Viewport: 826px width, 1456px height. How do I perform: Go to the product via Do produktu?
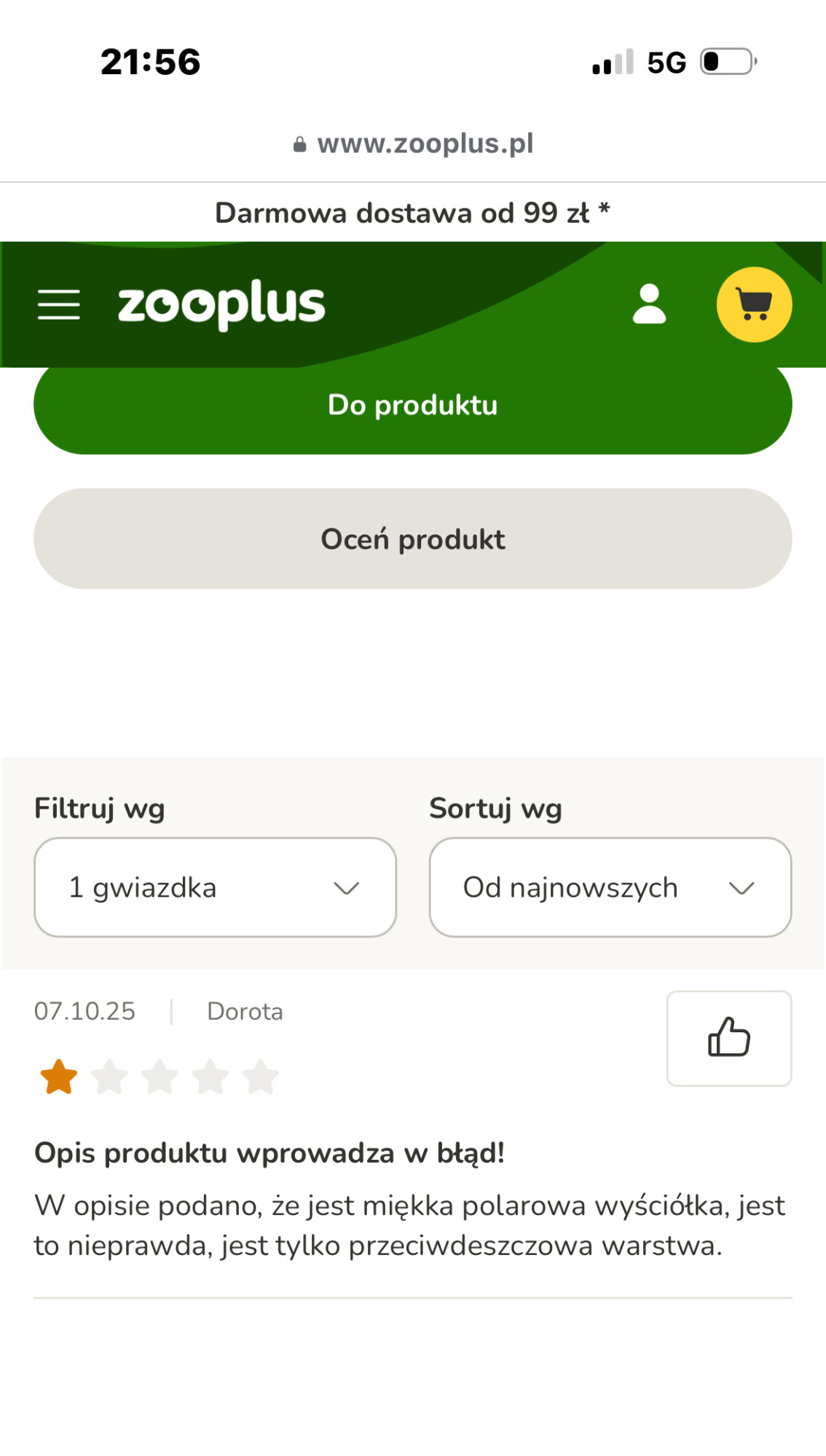coord(412,405)
